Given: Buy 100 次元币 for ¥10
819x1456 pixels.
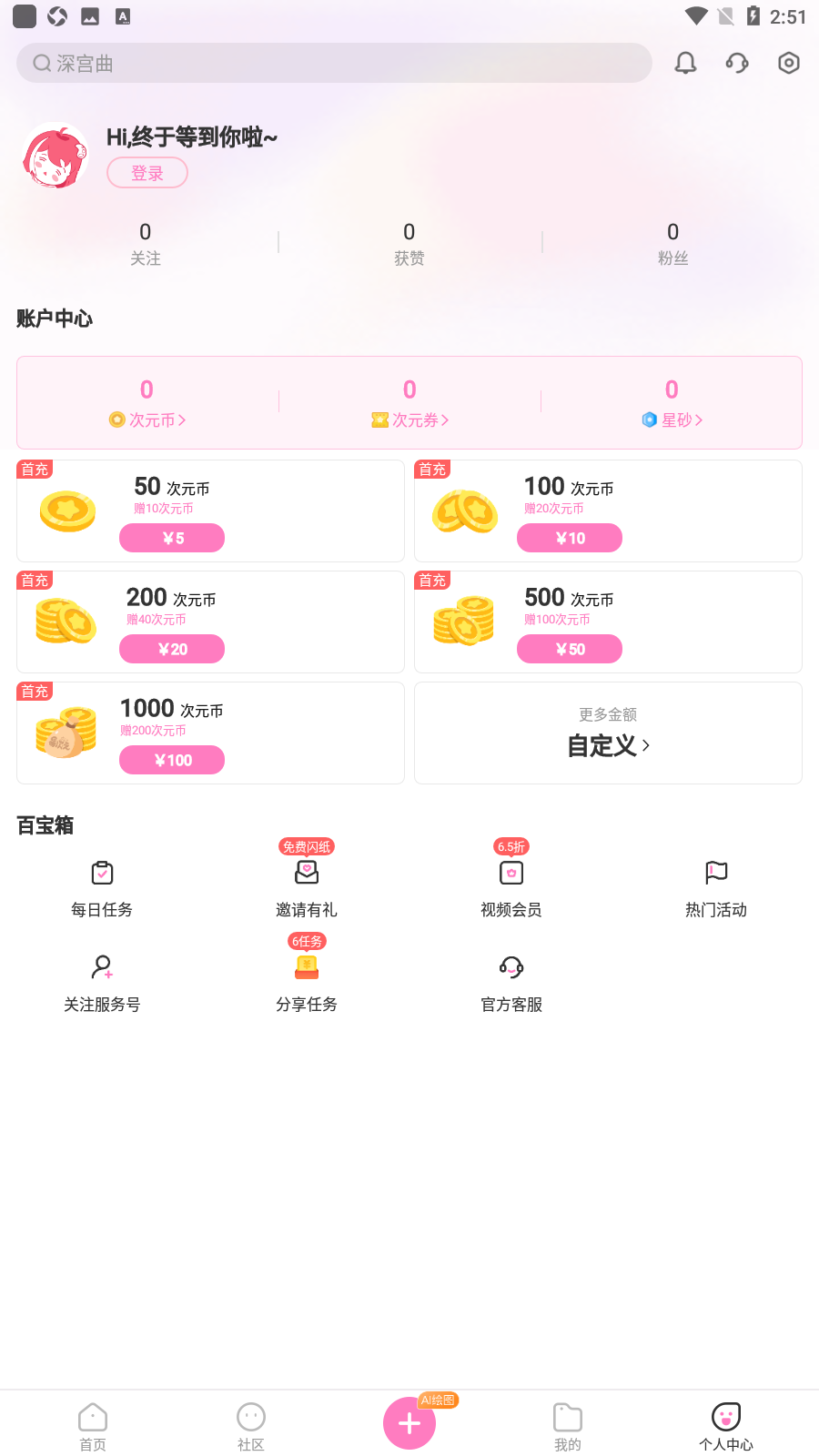Looking at the screenshot, I should pyautogui.click(x=570, y=538).
